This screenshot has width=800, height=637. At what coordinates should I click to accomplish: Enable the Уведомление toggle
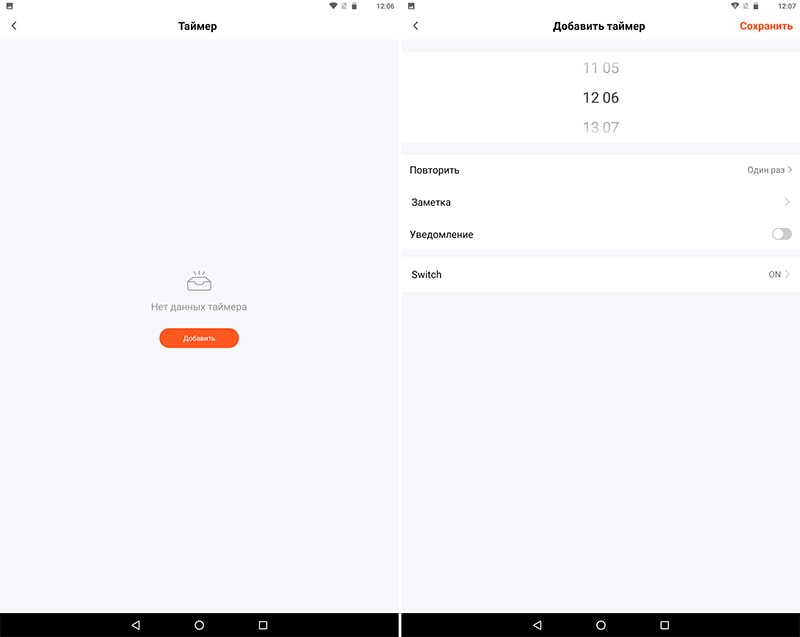[x=781, y=234]
